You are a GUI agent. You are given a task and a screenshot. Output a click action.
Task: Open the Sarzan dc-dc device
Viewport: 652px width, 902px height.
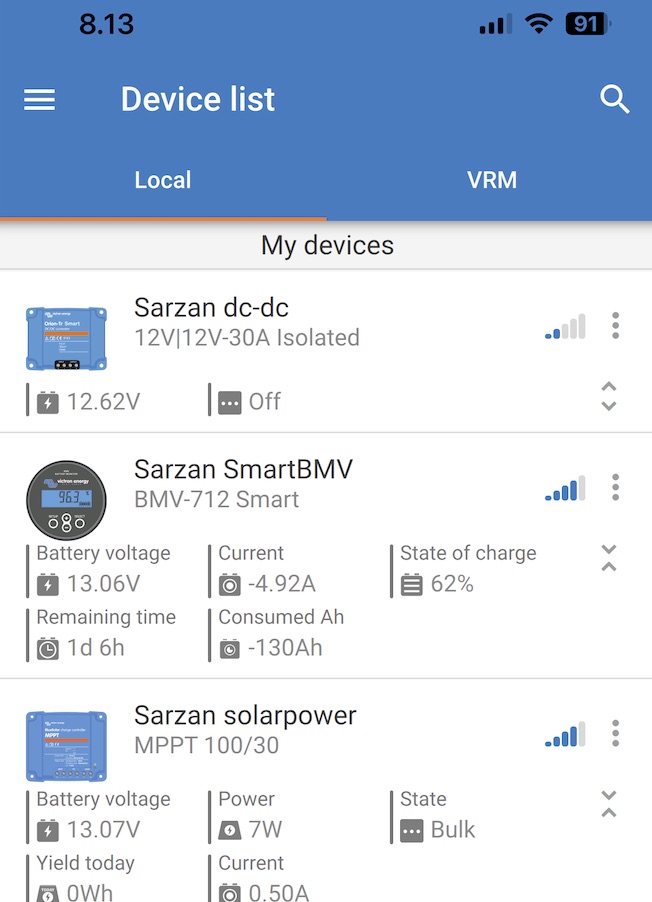coord(246,322)
